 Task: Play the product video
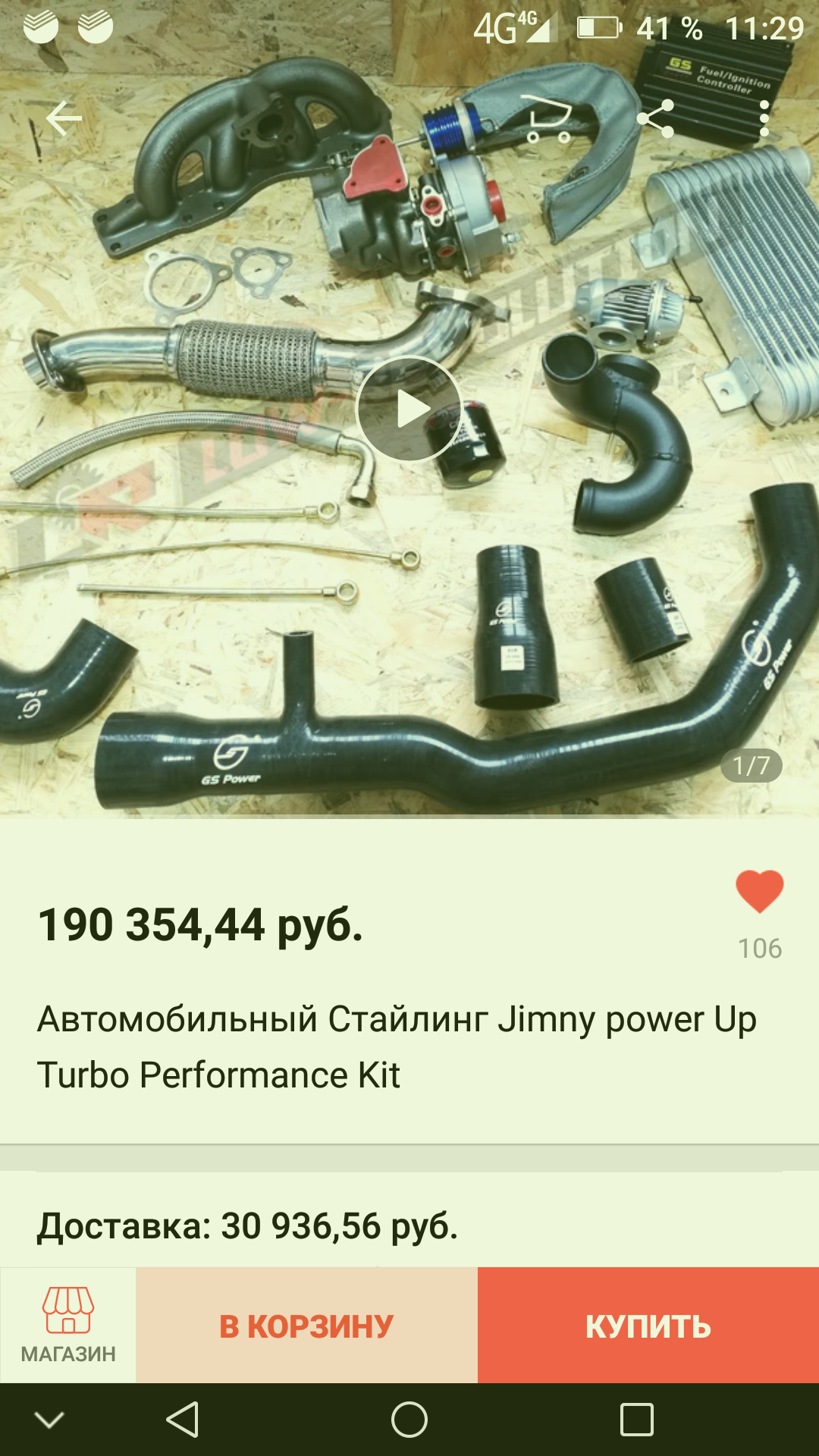[x=409, y=409]
